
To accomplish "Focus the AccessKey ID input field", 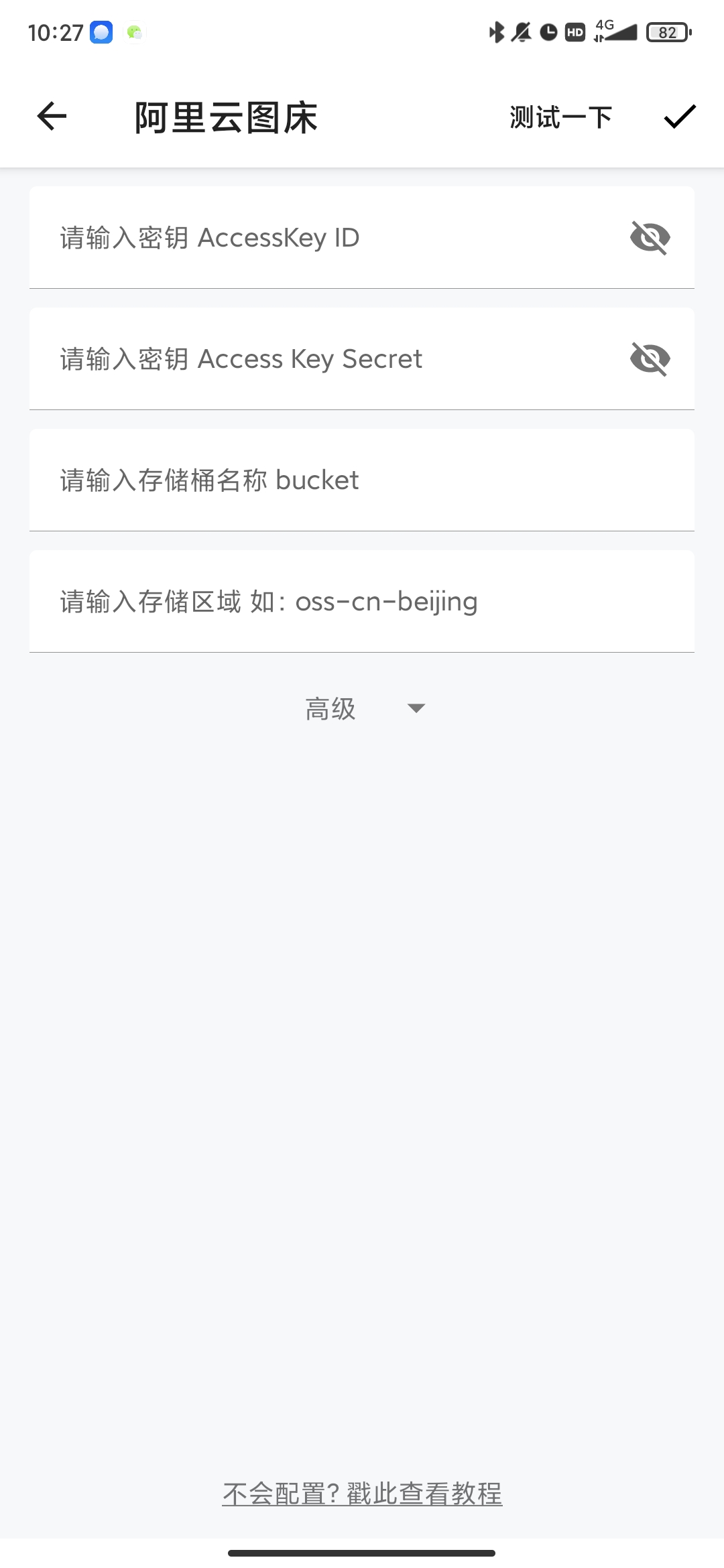I will 322,238.
